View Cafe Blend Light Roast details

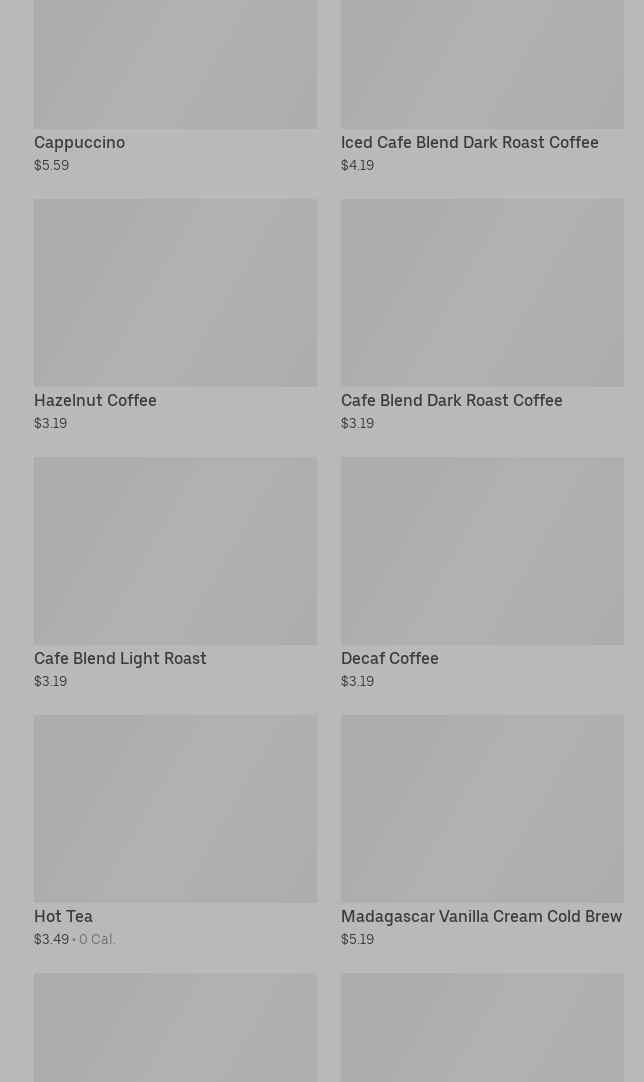pyautogui.click(x=175, y=573)
